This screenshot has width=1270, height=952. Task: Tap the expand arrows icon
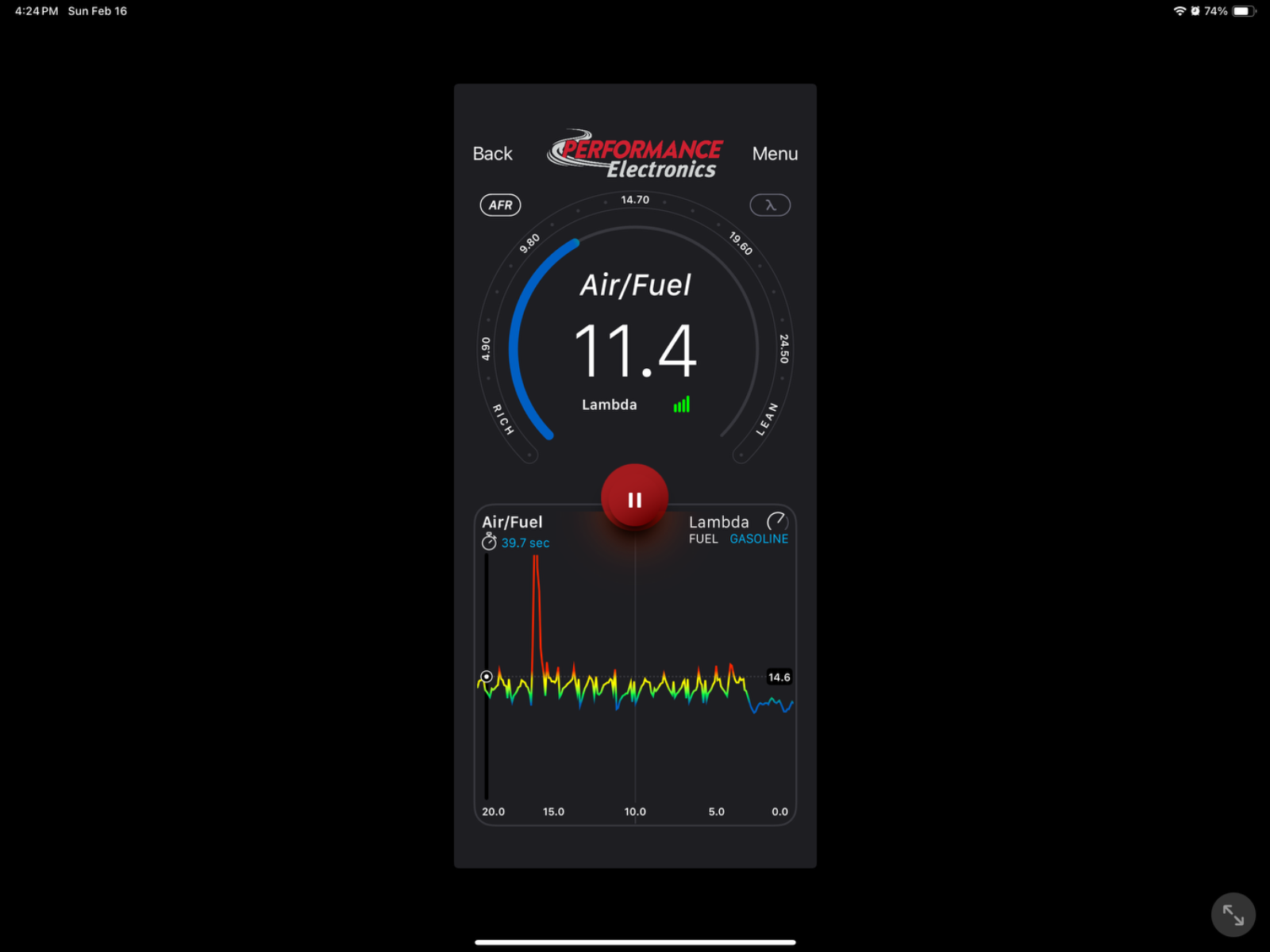point(1233,915)
